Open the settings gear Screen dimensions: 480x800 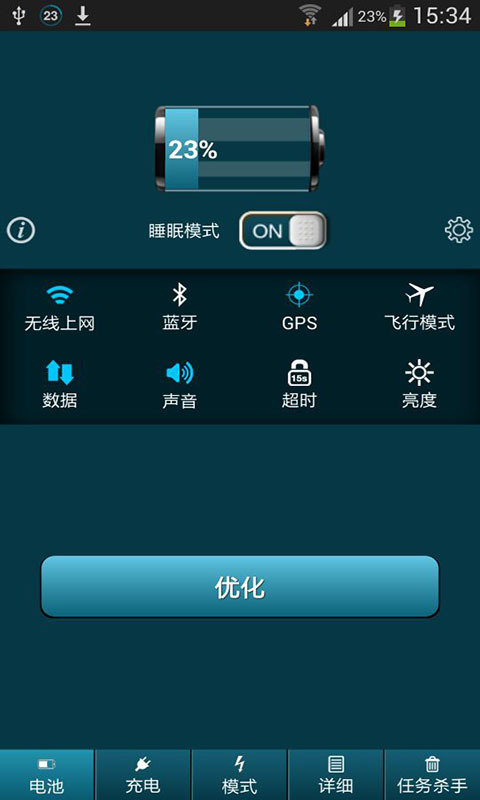459,230
